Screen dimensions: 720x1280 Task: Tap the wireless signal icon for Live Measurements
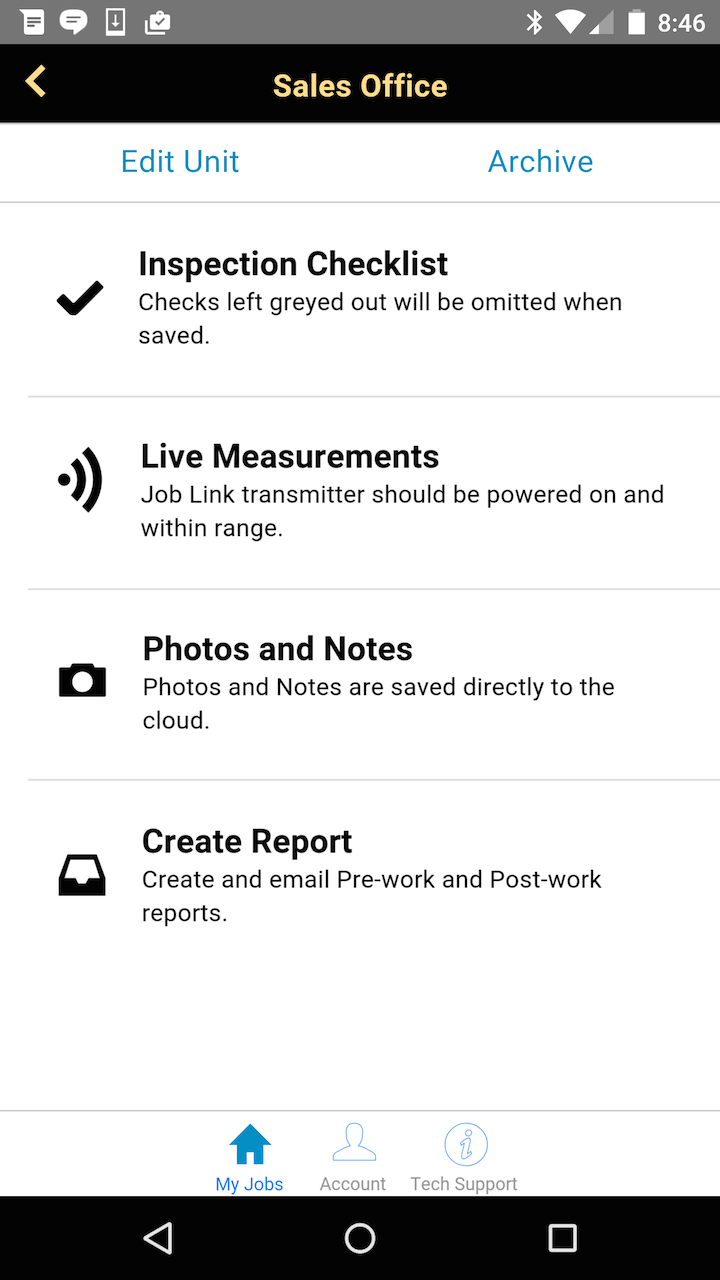pyautogui.click(x=82, y=479)
